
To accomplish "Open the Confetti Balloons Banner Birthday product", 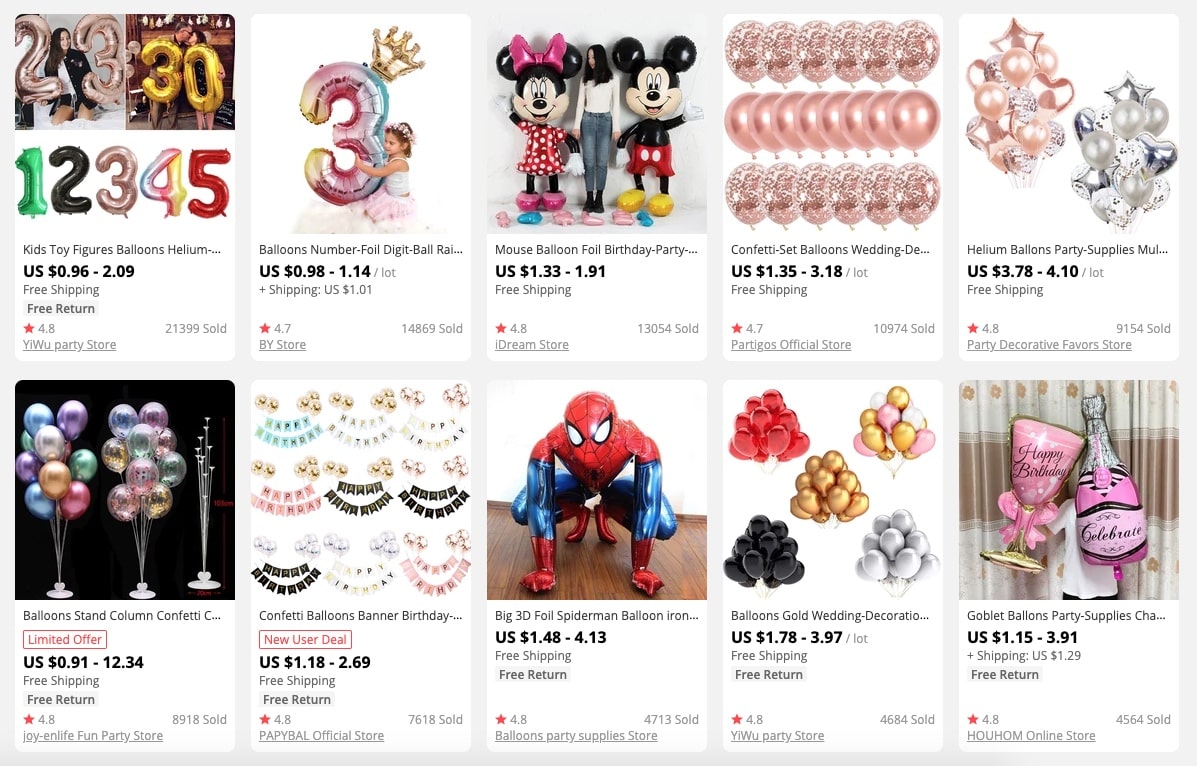I will point(358,616).
